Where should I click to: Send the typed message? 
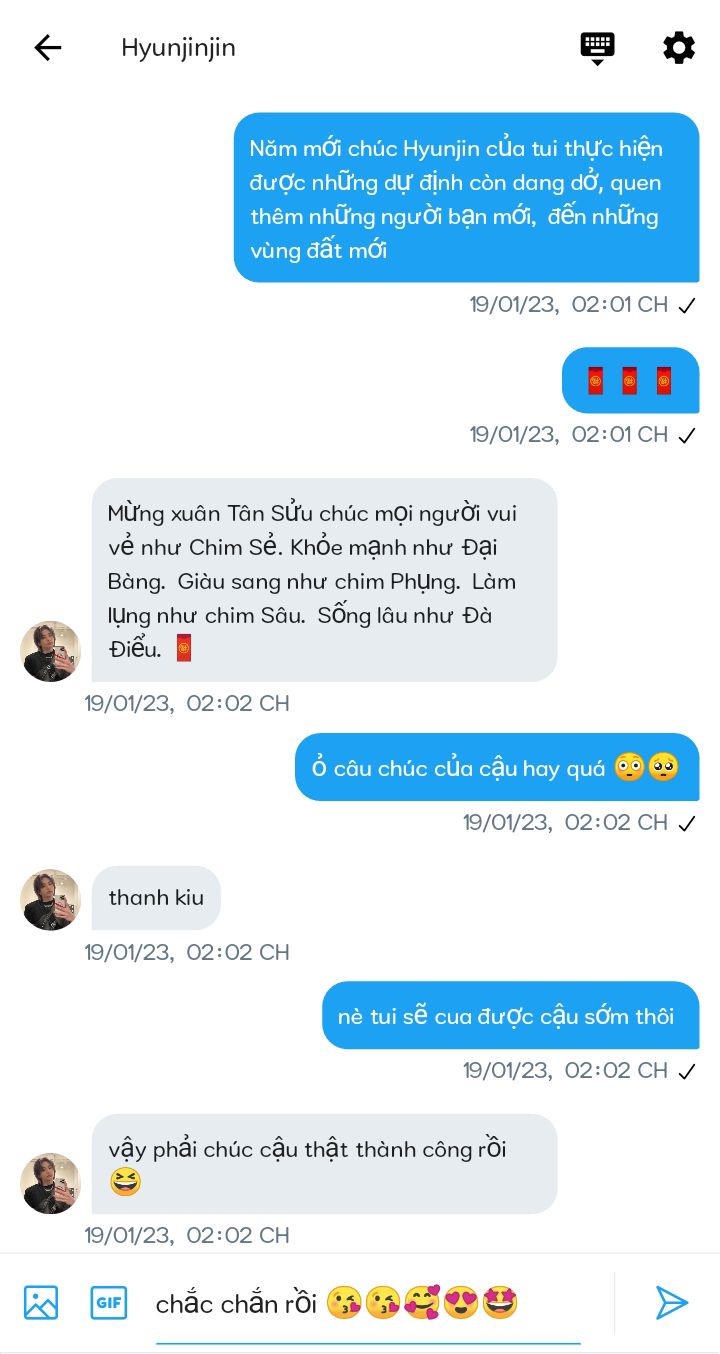(671, 1302)
